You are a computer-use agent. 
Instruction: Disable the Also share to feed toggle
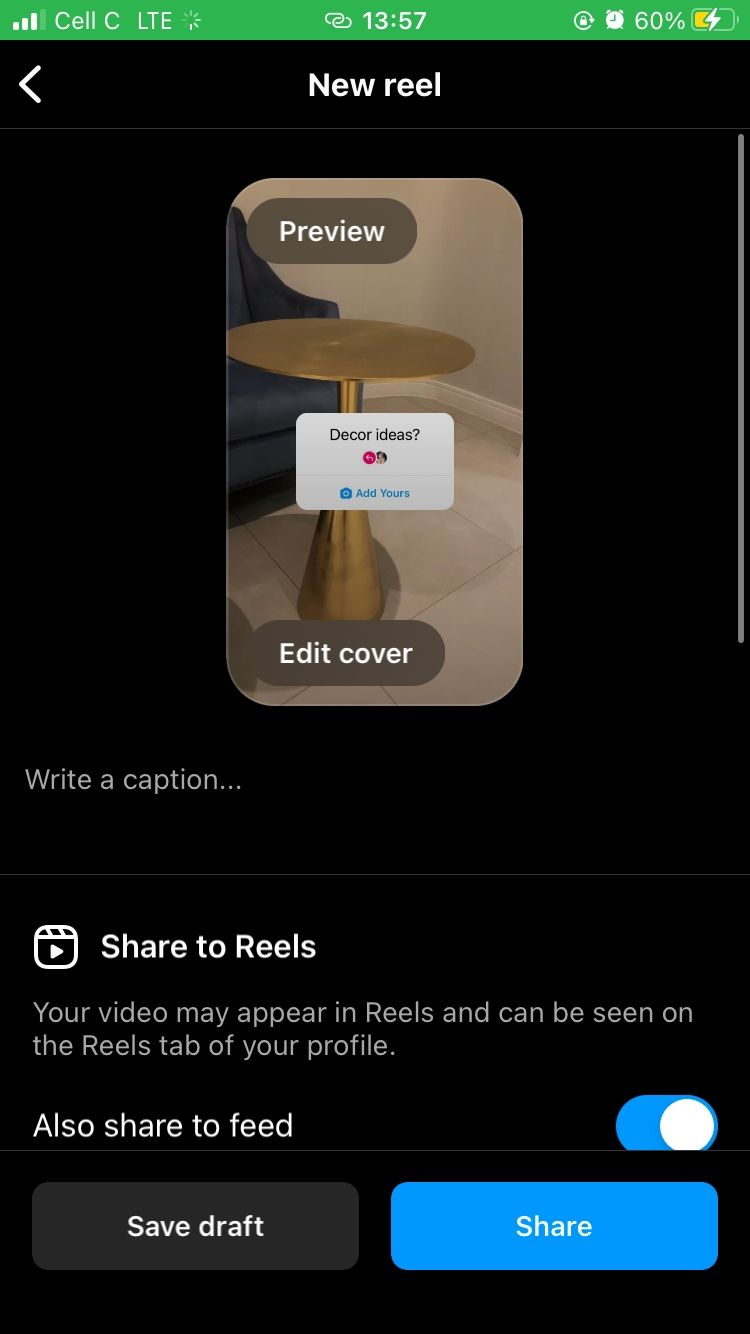pyautogui.click(x=666, y=1124)
